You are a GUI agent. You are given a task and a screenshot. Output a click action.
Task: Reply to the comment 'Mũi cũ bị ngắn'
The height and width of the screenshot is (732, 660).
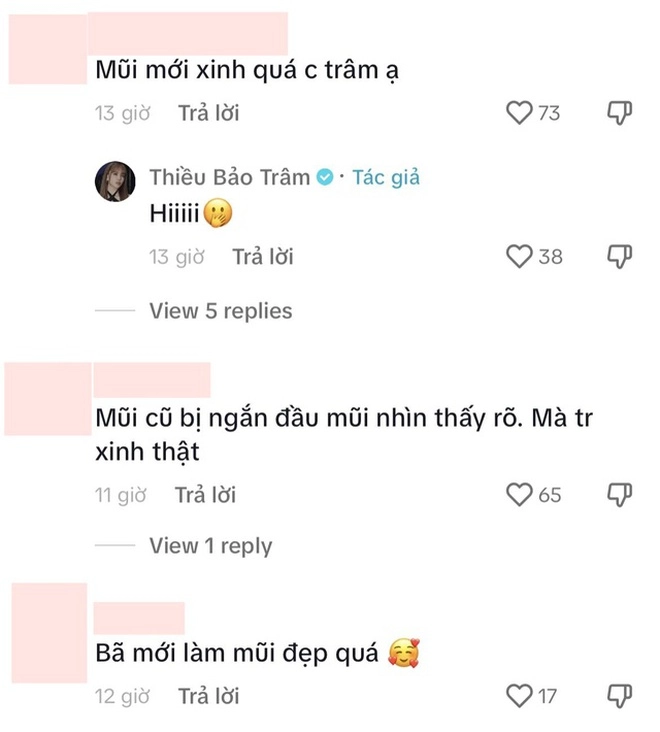(x=205, y=494)
